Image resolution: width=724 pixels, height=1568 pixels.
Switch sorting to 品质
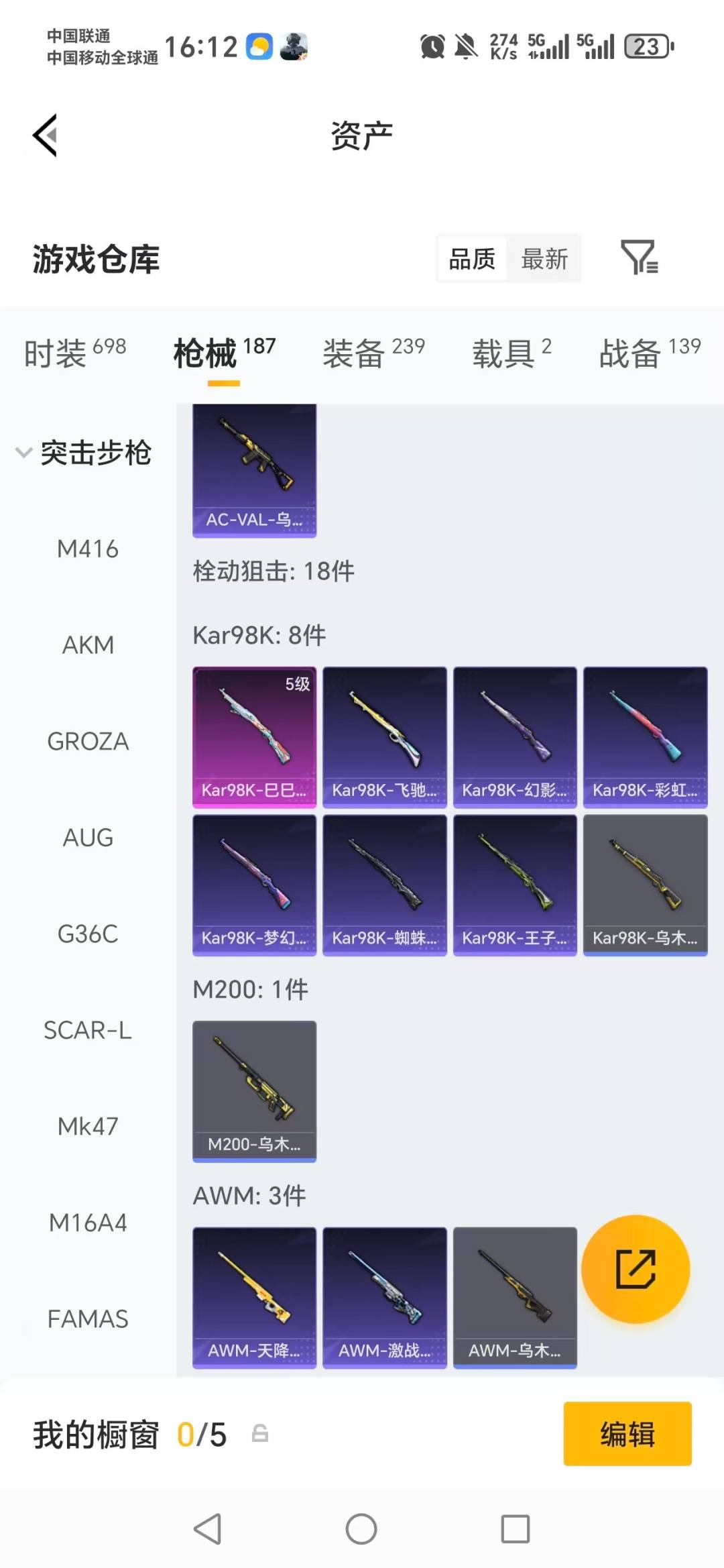(x=471, y=258)
